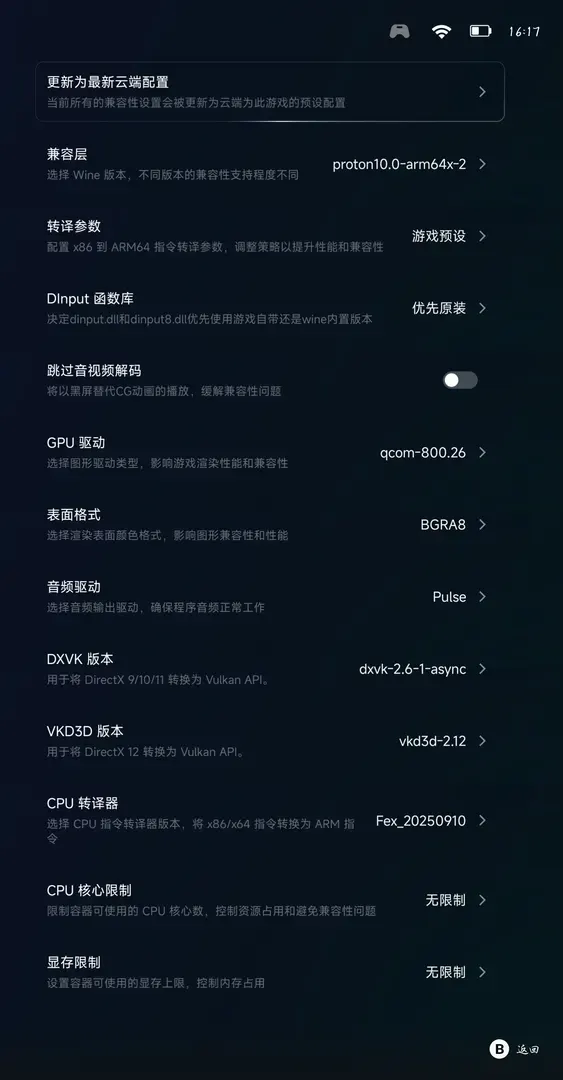
Task: Change the 音频驱动 Pulse option
Action: point(269,596)
